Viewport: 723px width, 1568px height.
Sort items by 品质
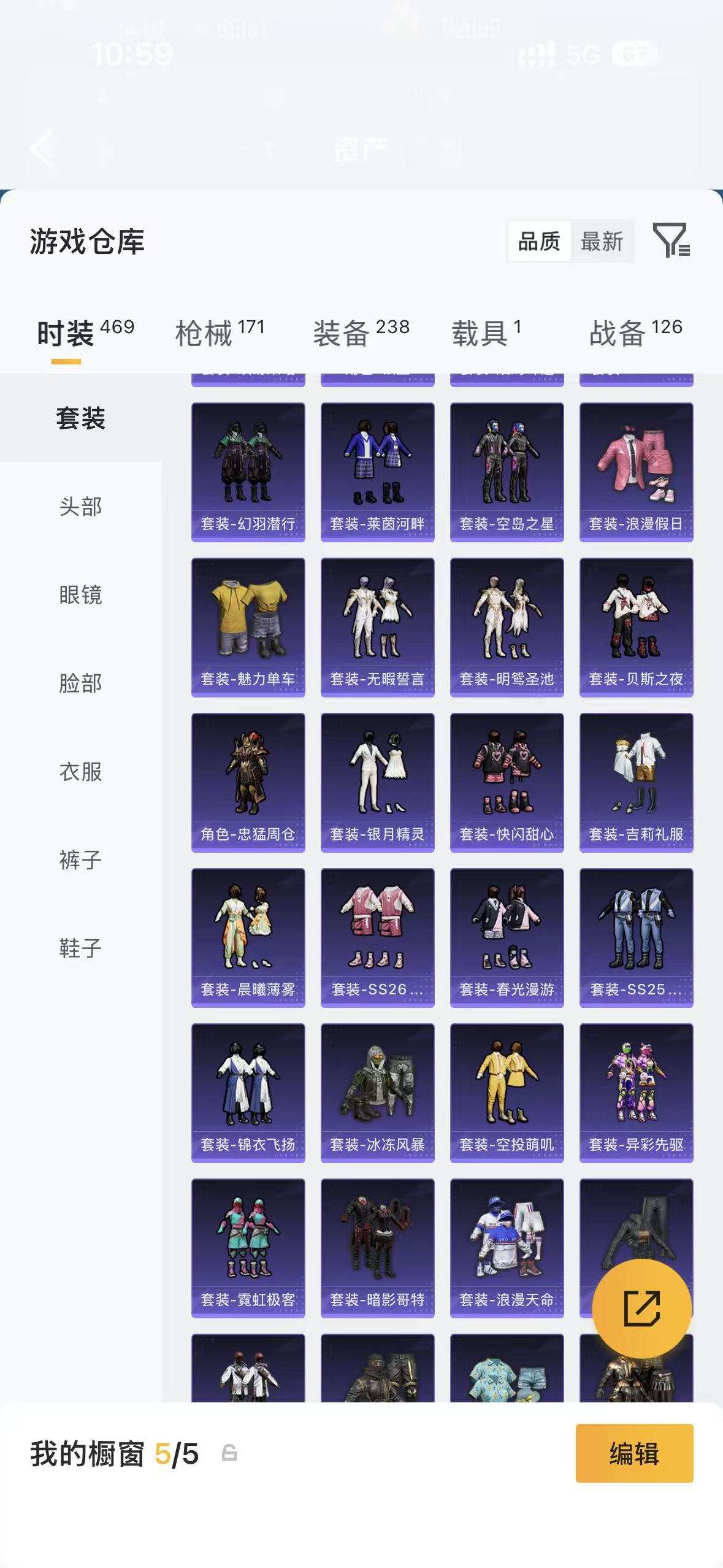click(539, 242)
